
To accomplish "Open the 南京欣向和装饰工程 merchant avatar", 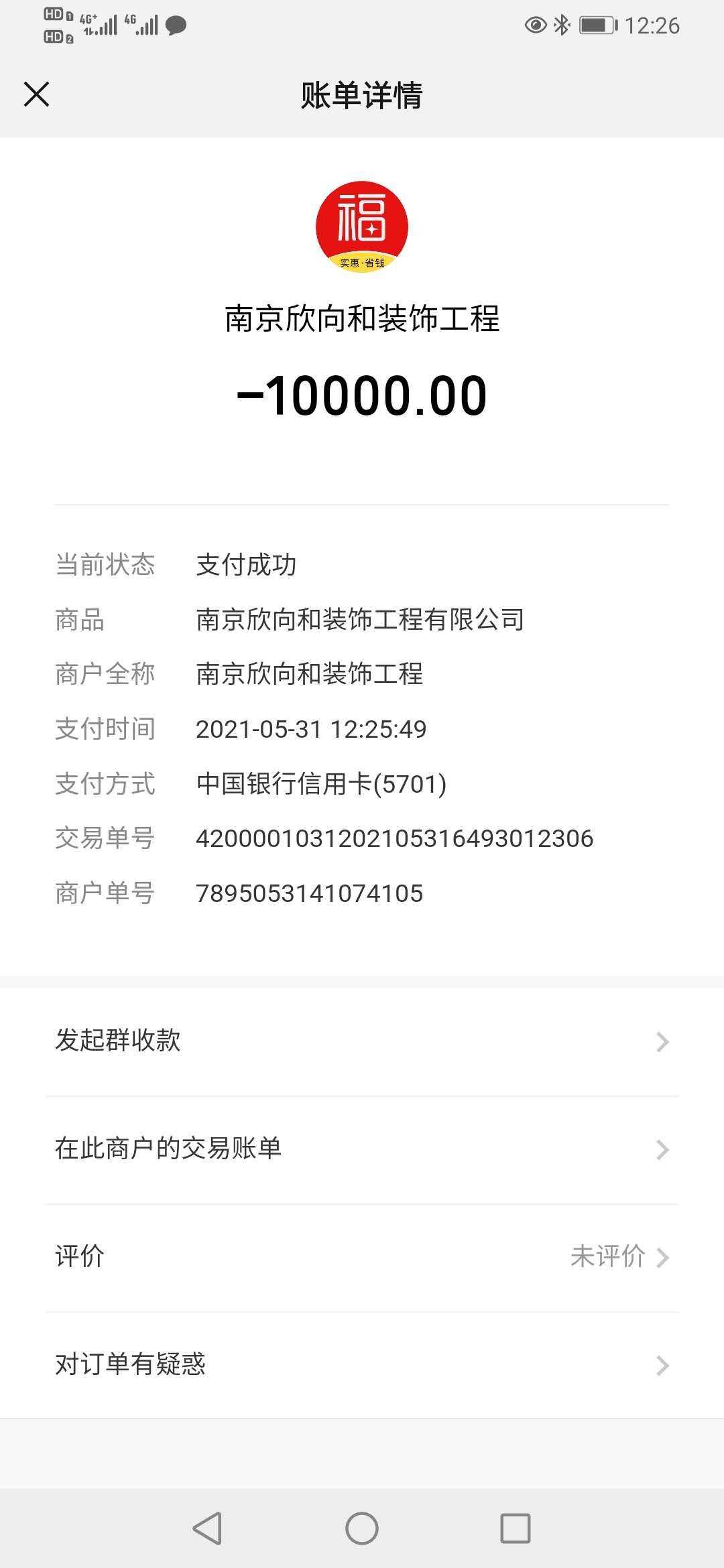I will pyautogui.click(x=362, y=226).
